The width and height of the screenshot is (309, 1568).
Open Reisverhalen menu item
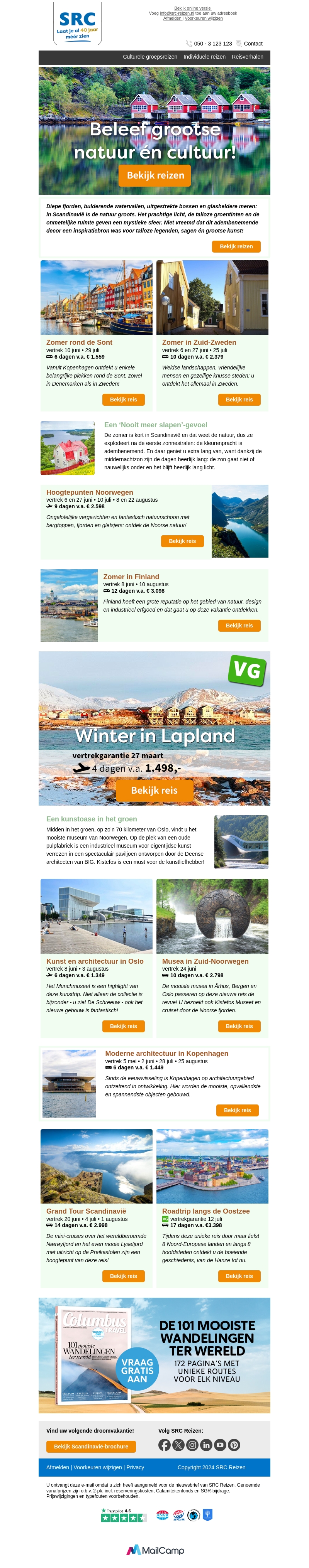247,57
